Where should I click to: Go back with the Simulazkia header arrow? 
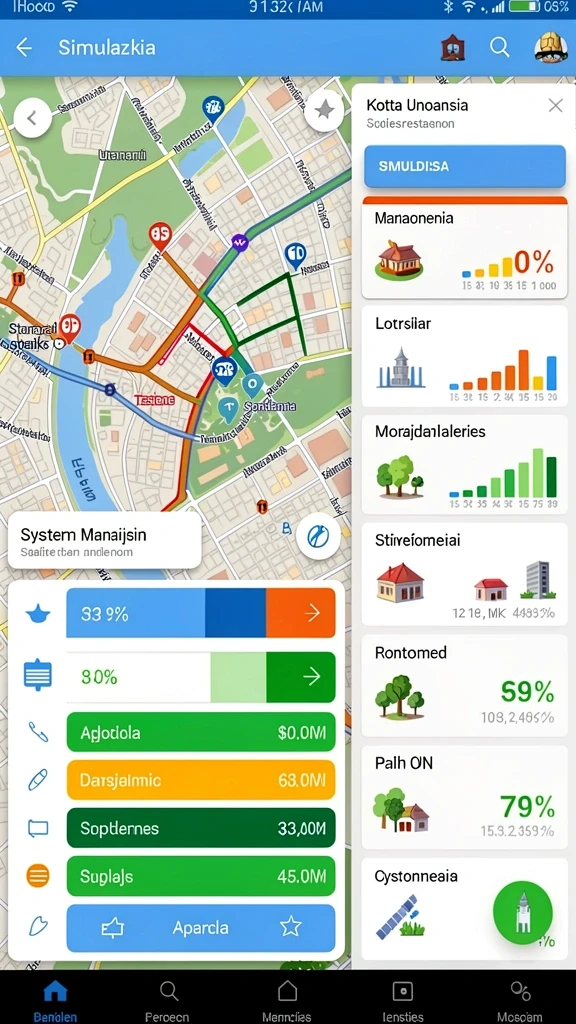coord(24,47)
